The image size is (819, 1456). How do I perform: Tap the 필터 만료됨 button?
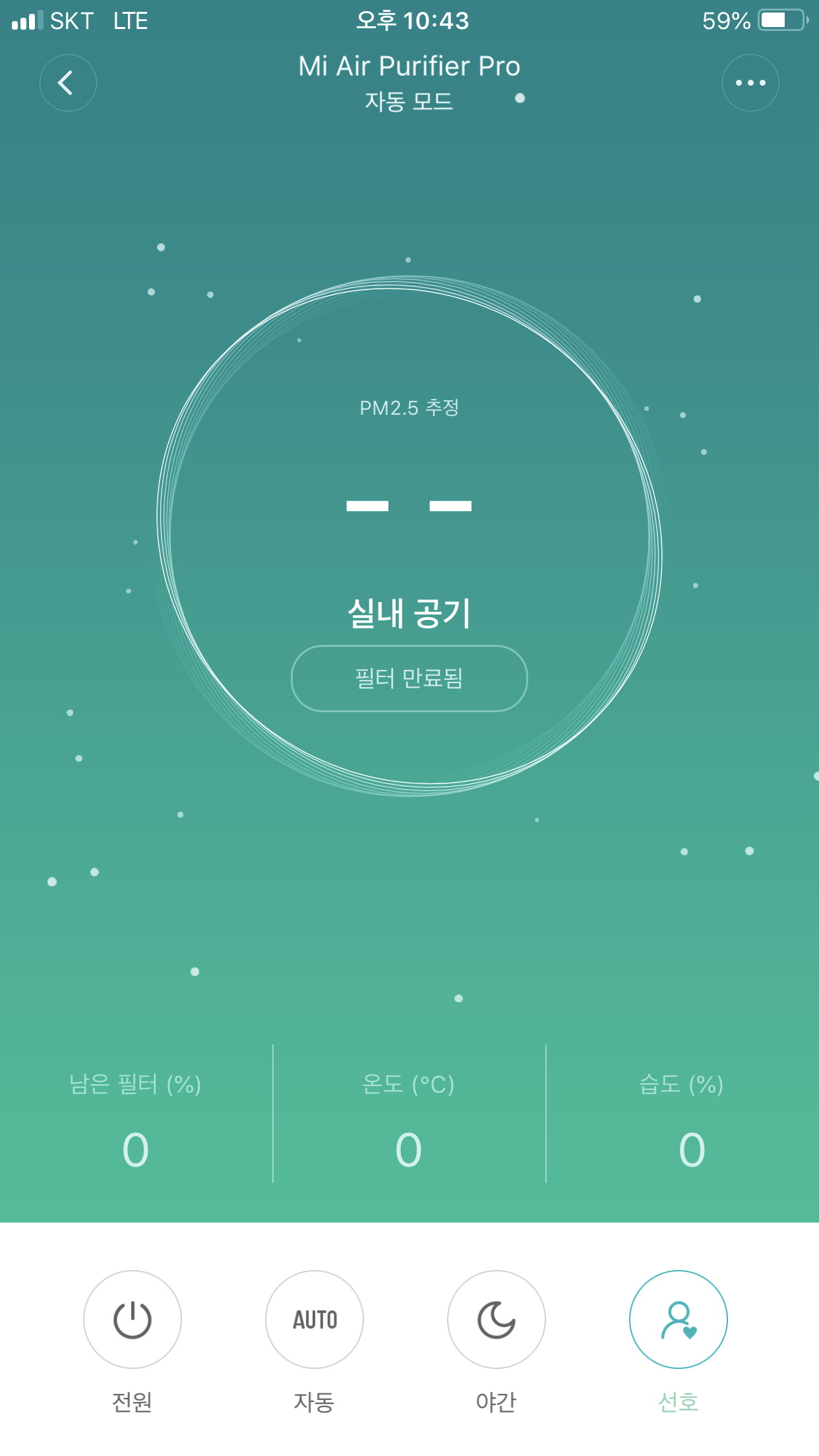tap(409, 679)
